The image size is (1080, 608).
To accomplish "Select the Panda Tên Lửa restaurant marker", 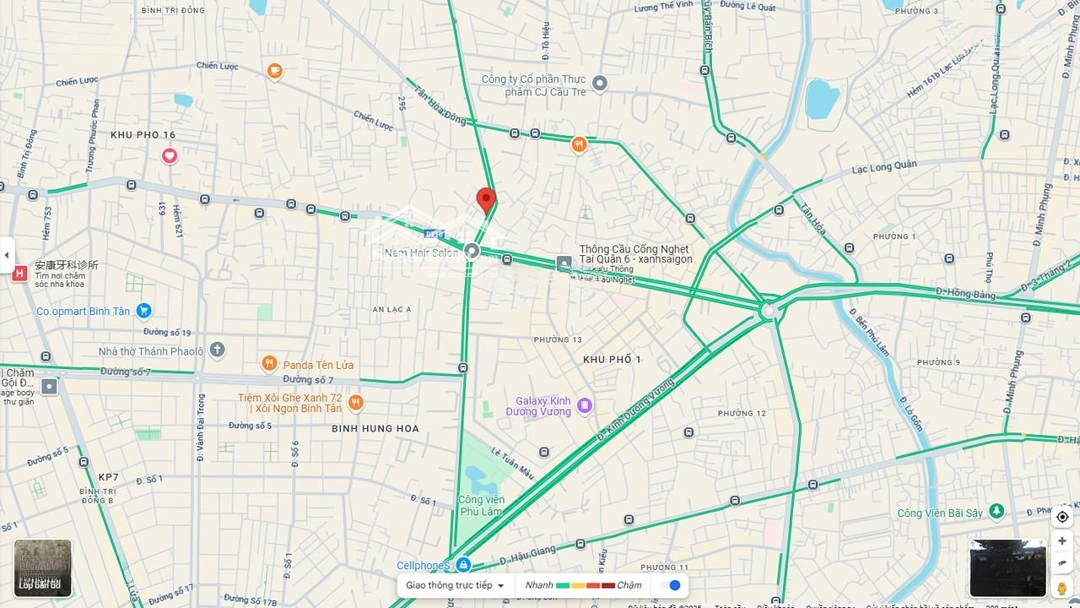I will pos(269,364).
